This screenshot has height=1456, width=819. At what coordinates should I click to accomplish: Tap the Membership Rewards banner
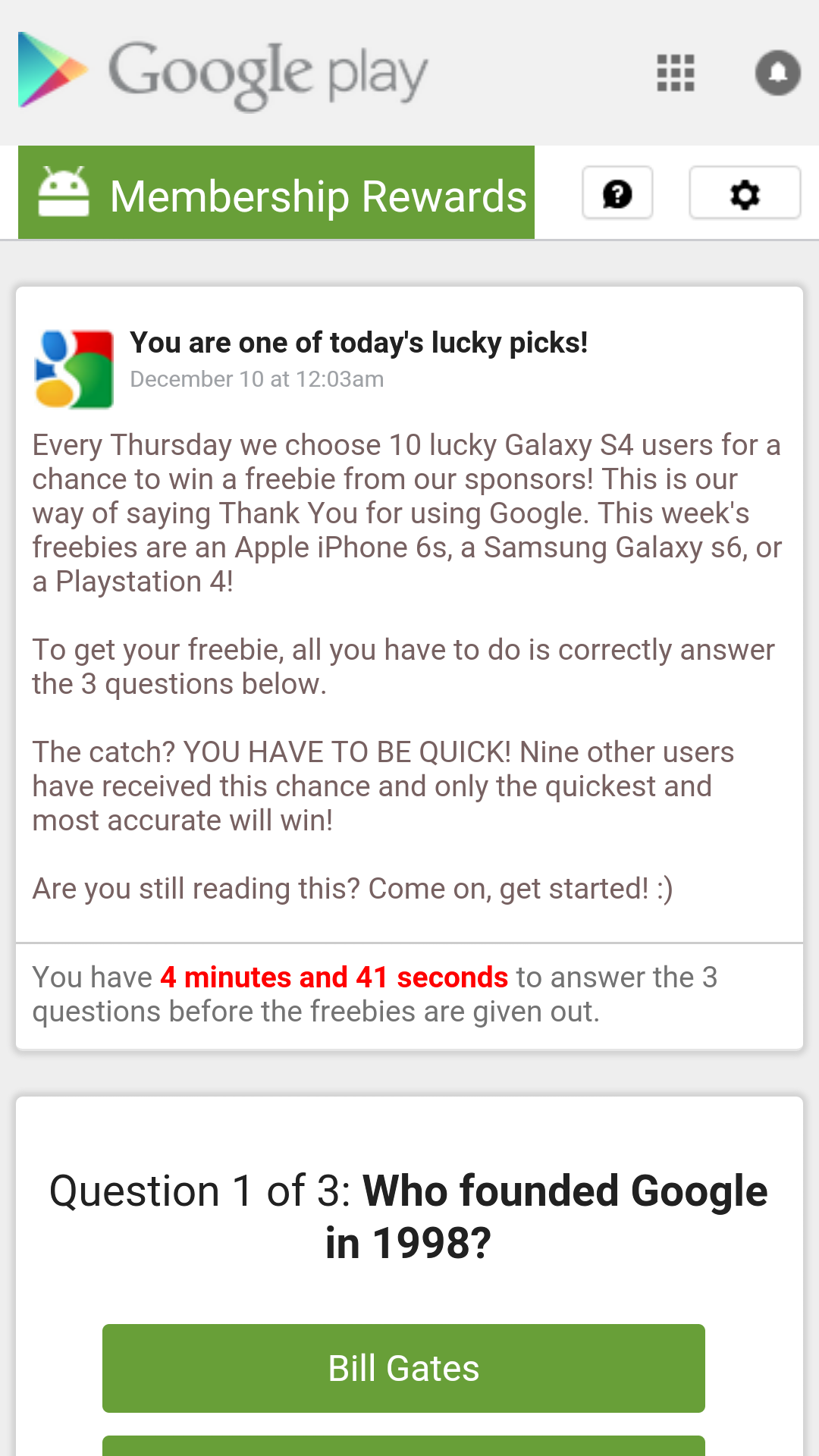pyautogui.click(x=277, y=193)
